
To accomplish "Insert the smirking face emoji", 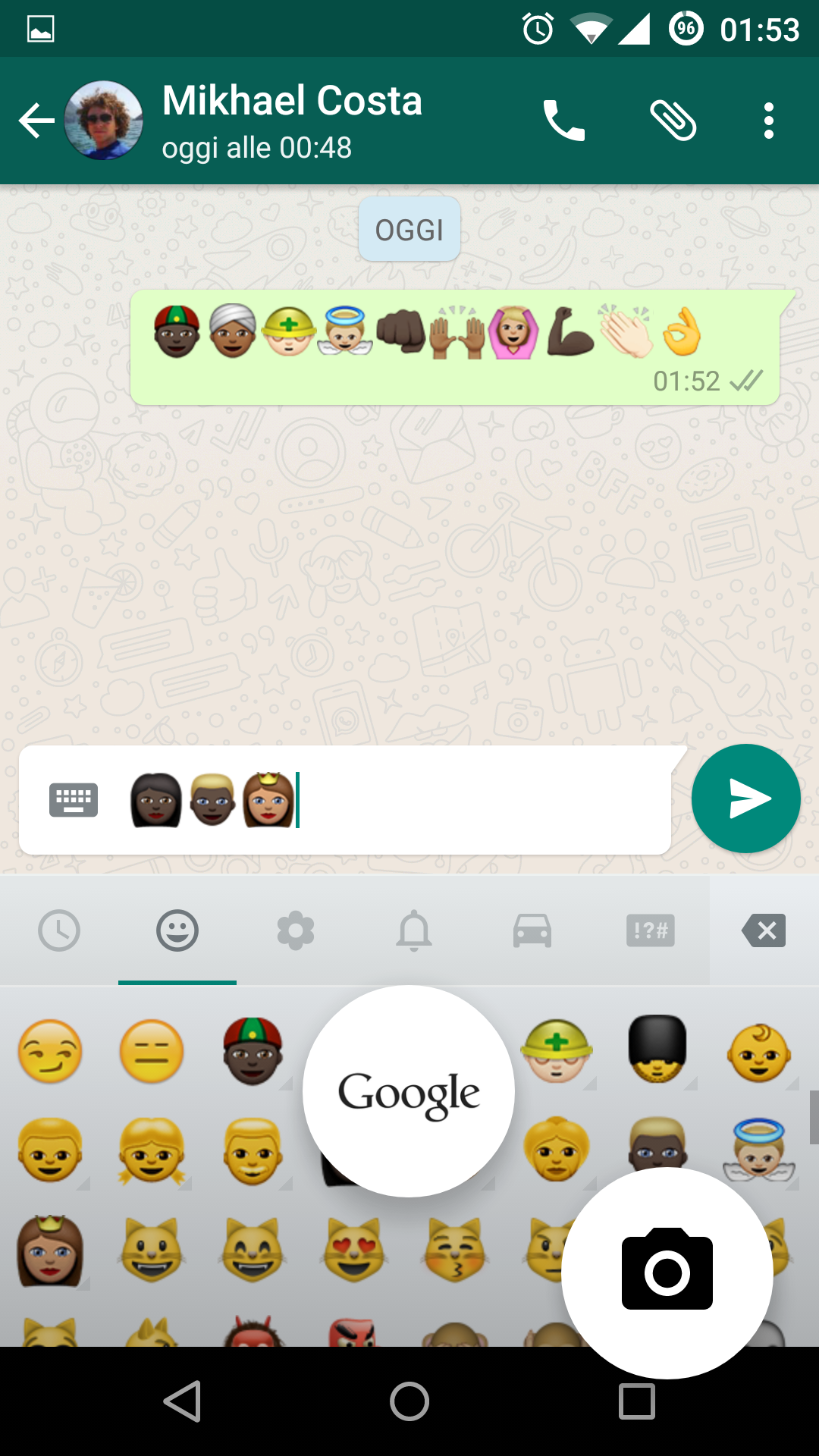I will coord(50,1051).
